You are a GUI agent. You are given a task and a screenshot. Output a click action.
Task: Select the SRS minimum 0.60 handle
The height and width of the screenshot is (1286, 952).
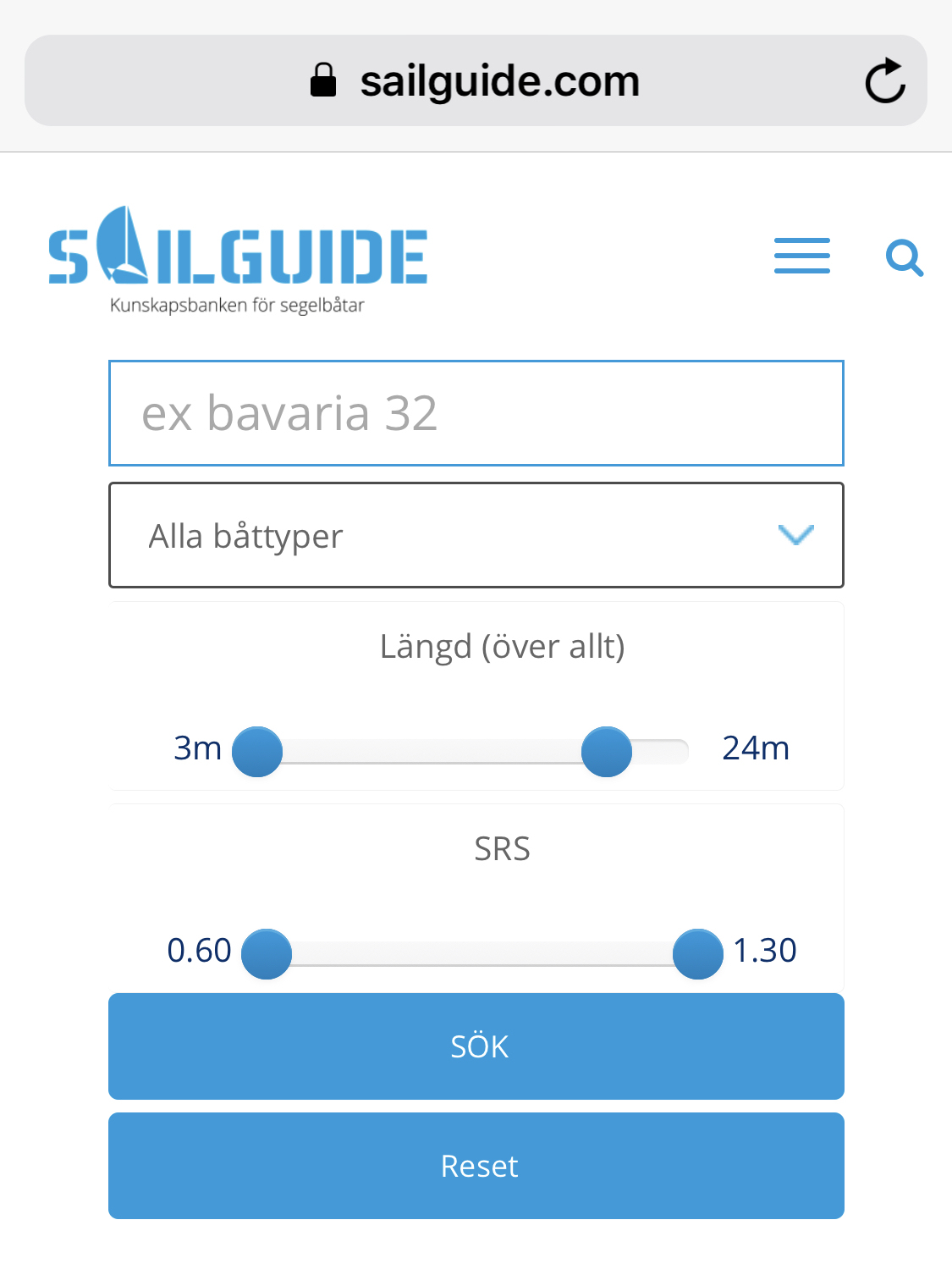(x=267, y=954)
